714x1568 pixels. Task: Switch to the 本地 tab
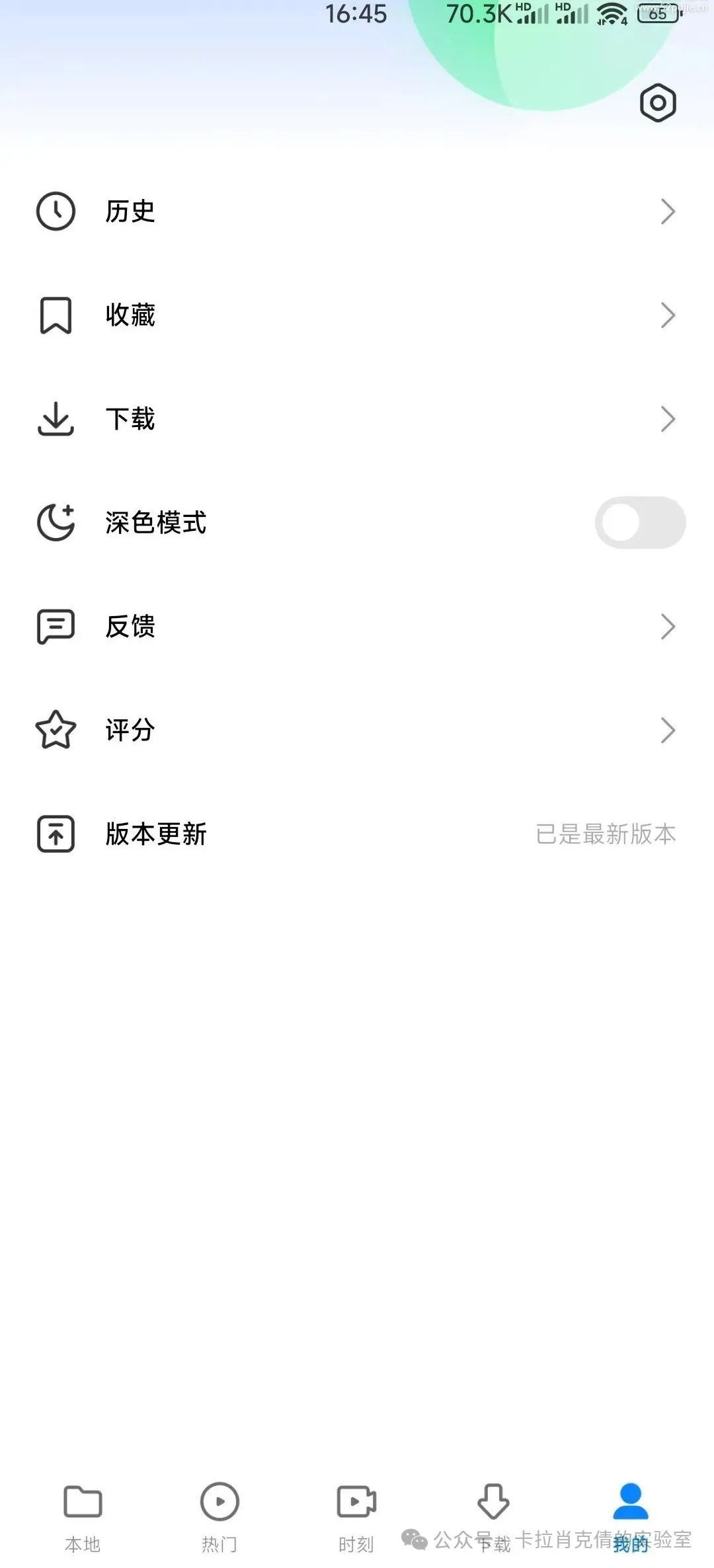coord(85,1514)
